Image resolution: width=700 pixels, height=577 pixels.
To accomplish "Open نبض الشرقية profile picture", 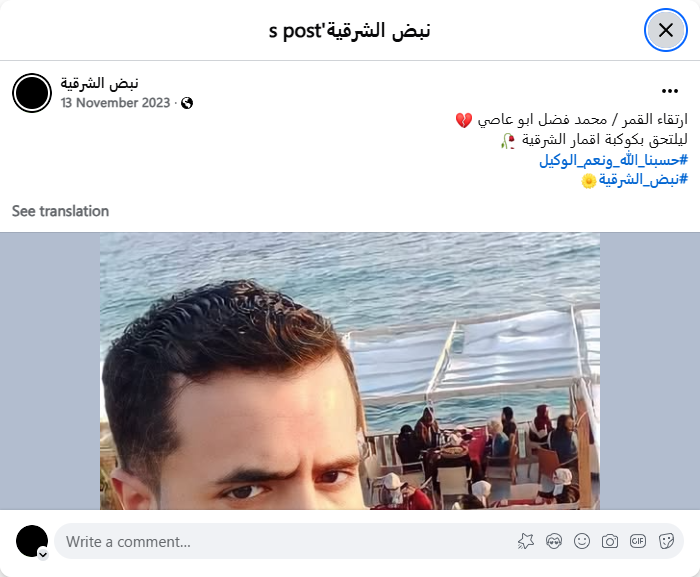I will click(x=32, y=93).
